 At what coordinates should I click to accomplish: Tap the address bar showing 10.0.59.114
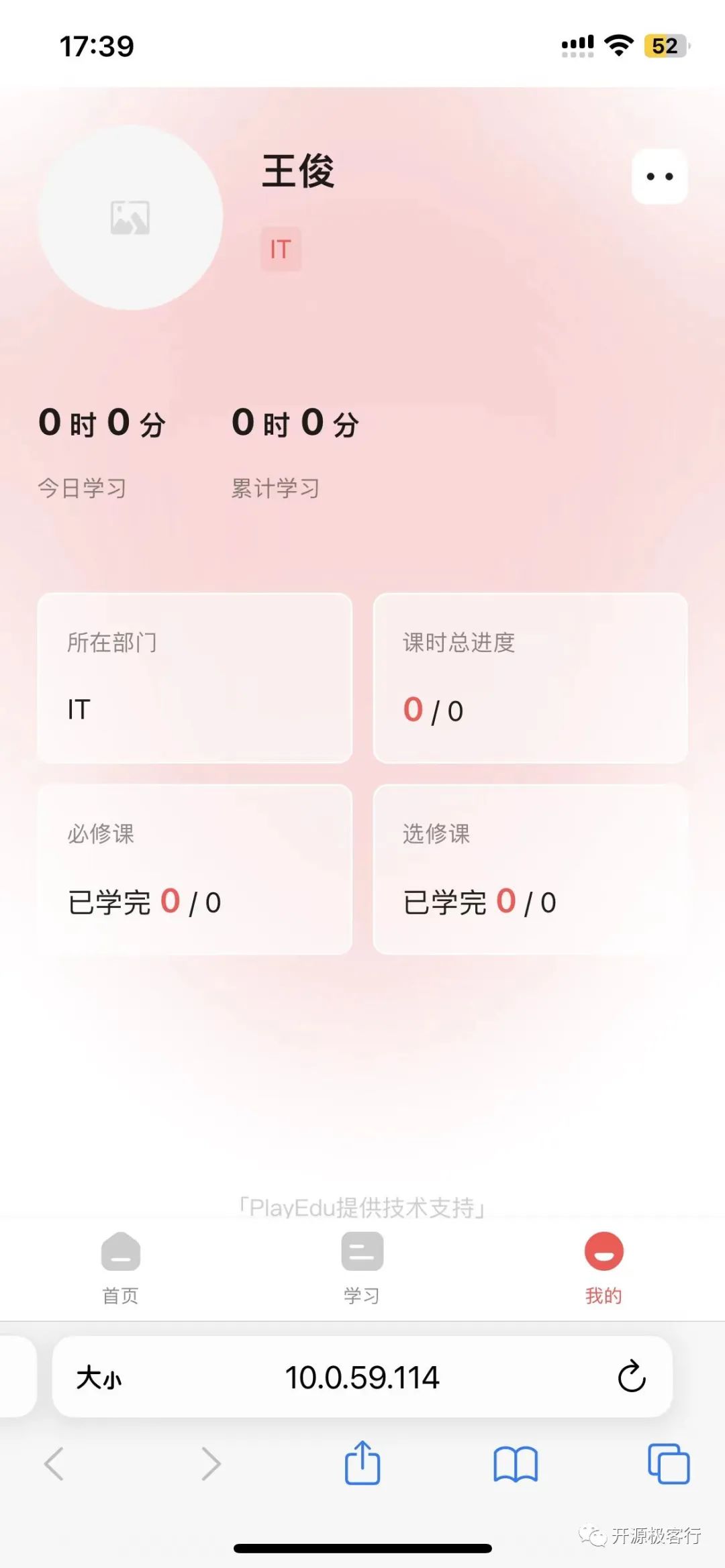pyautogui.click(x=362, y=1377)
